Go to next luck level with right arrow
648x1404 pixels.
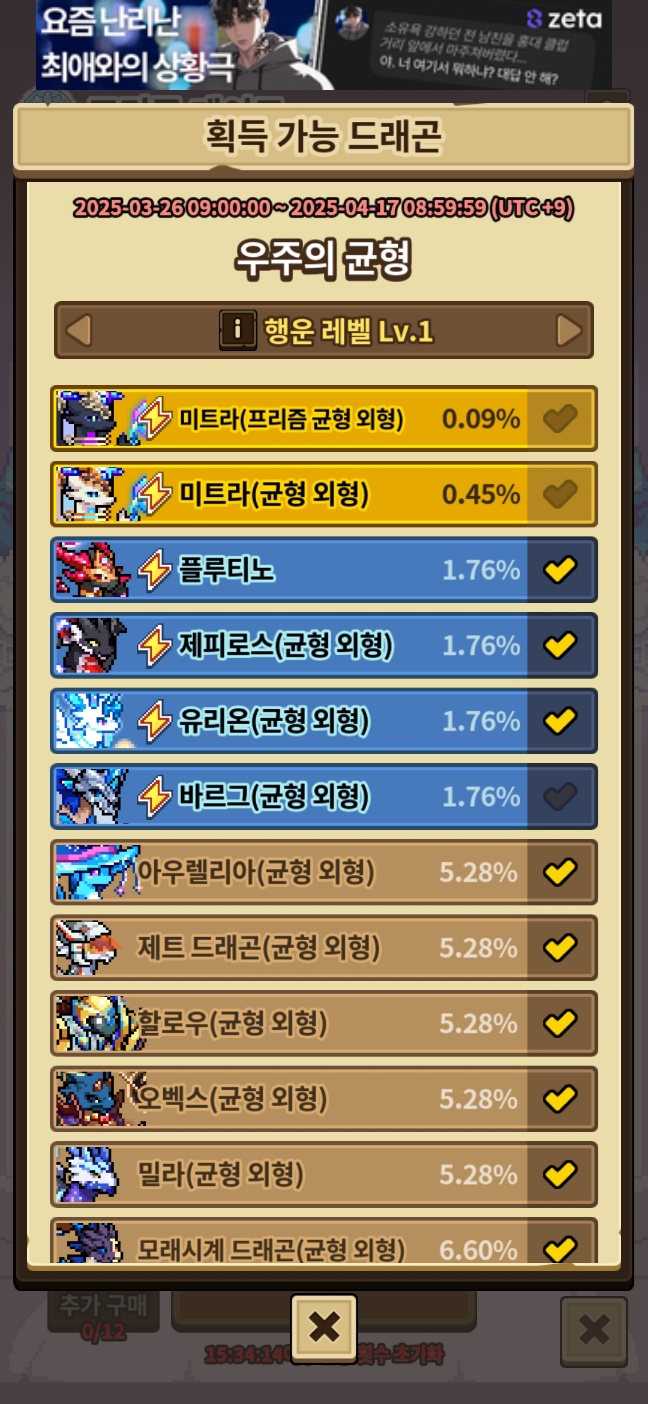(x=569, y=330)
